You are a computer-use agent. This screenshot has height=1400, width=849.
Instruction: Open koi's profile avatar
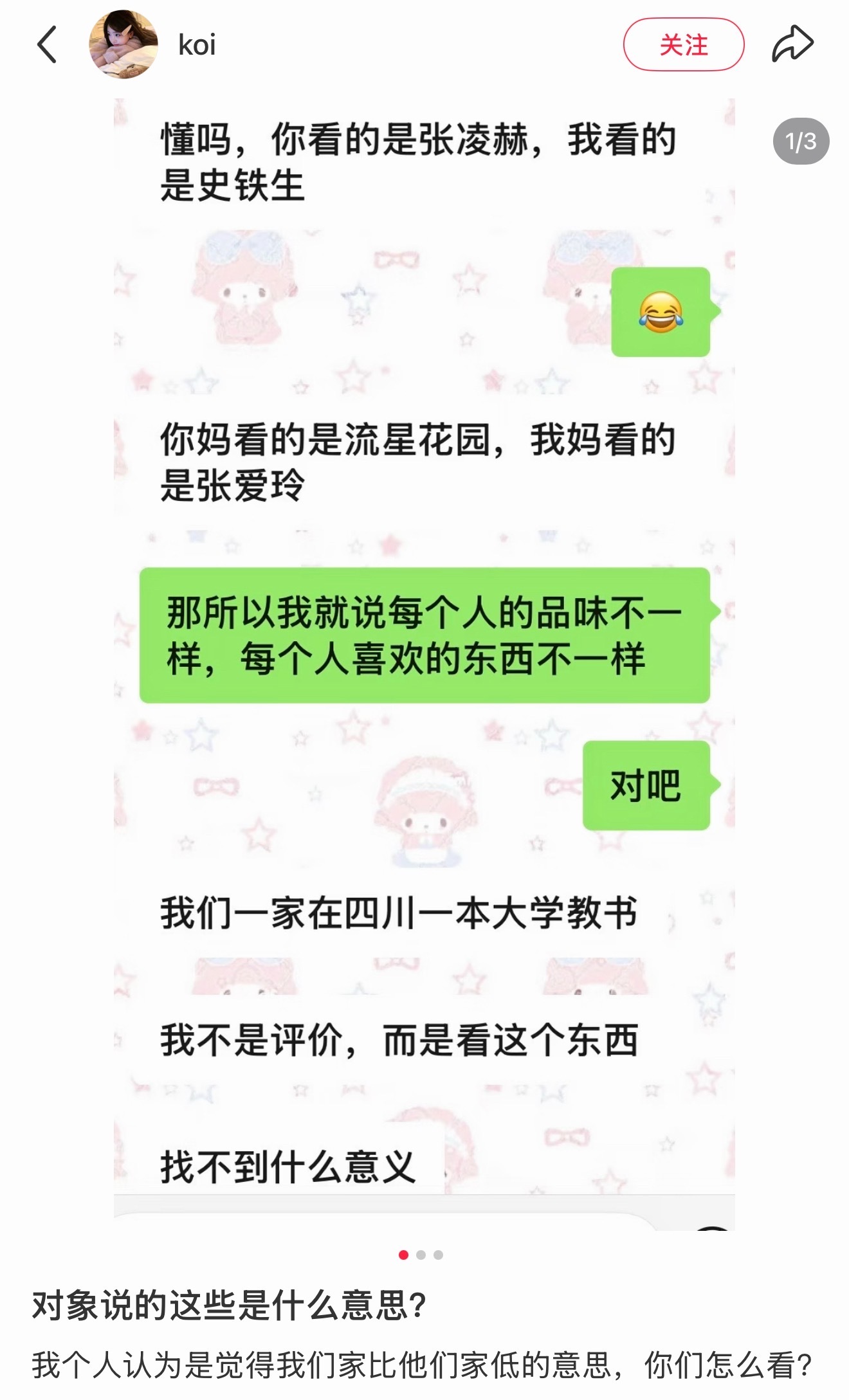tap(123, 44)
